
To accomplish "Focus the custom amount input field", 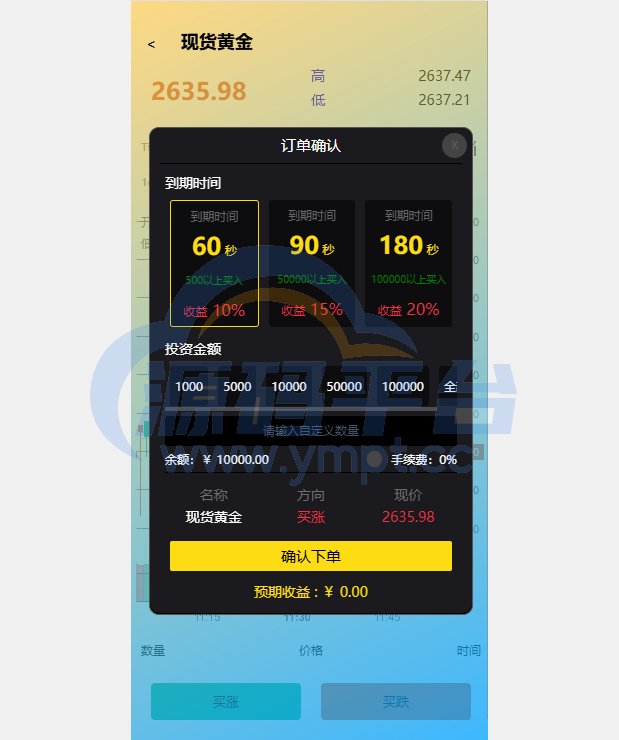I will tap(310, 430).
